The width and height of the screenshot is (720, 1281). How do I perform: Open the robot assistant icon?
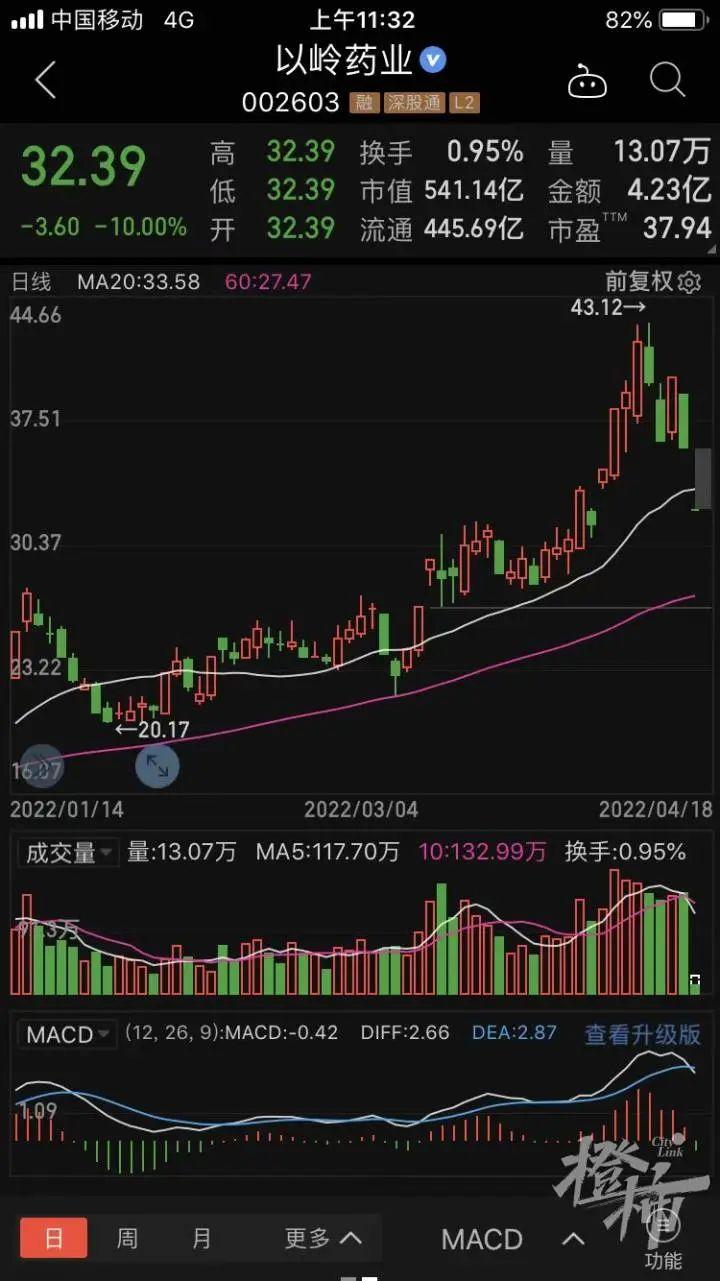coord(587,80)
